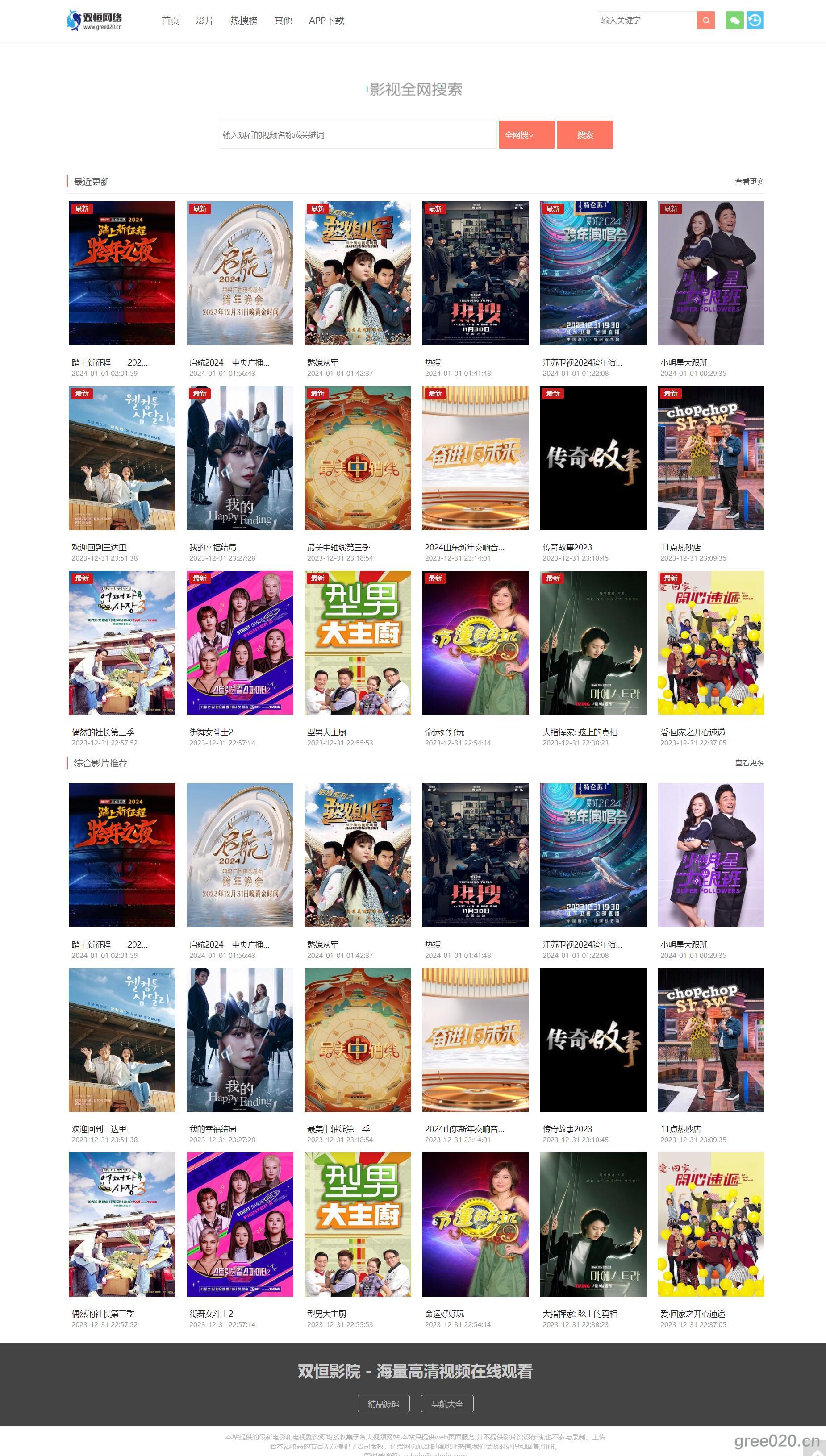Open the green WeChat icon
Viewport: 826px width, 1456px height.
734,21
